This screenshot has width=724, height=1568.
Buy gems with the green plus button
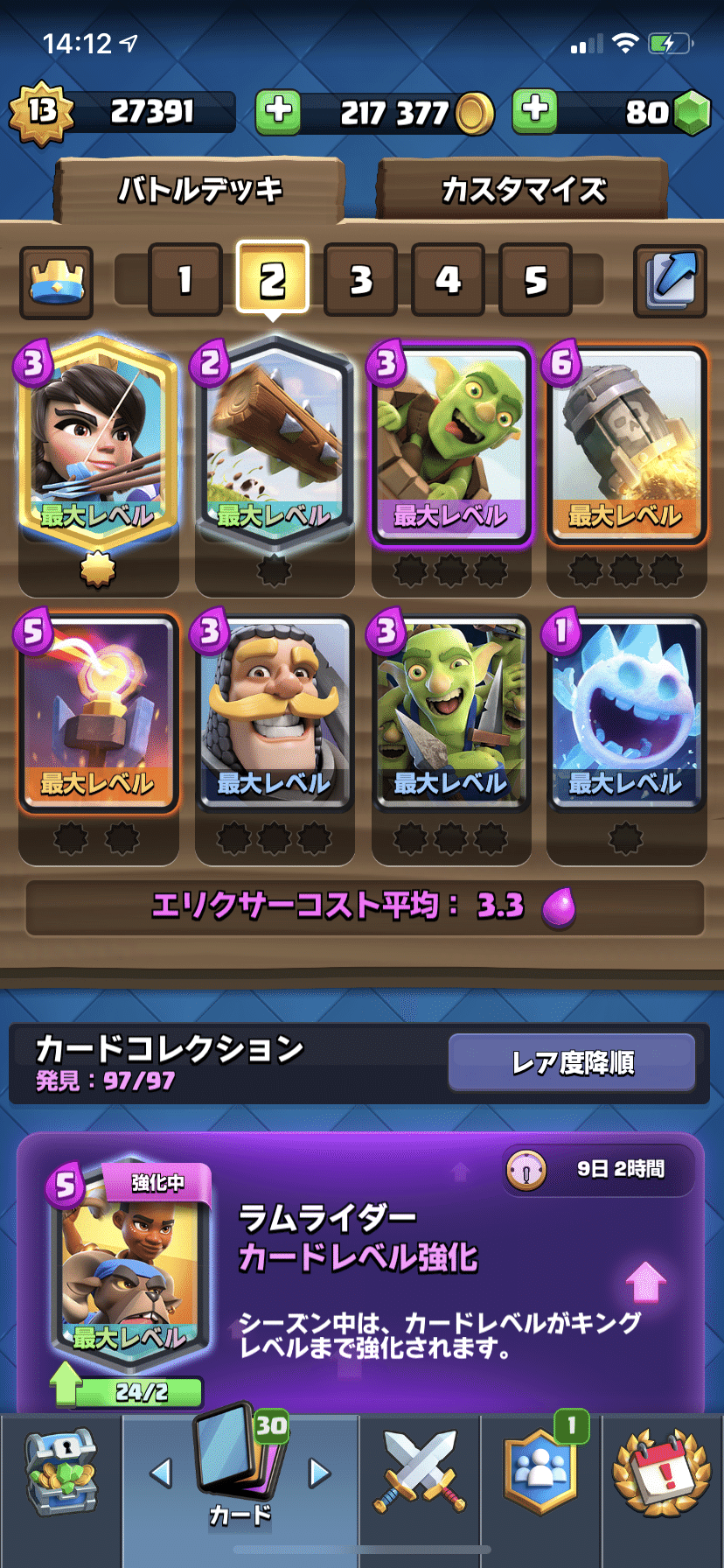[534, 112]
